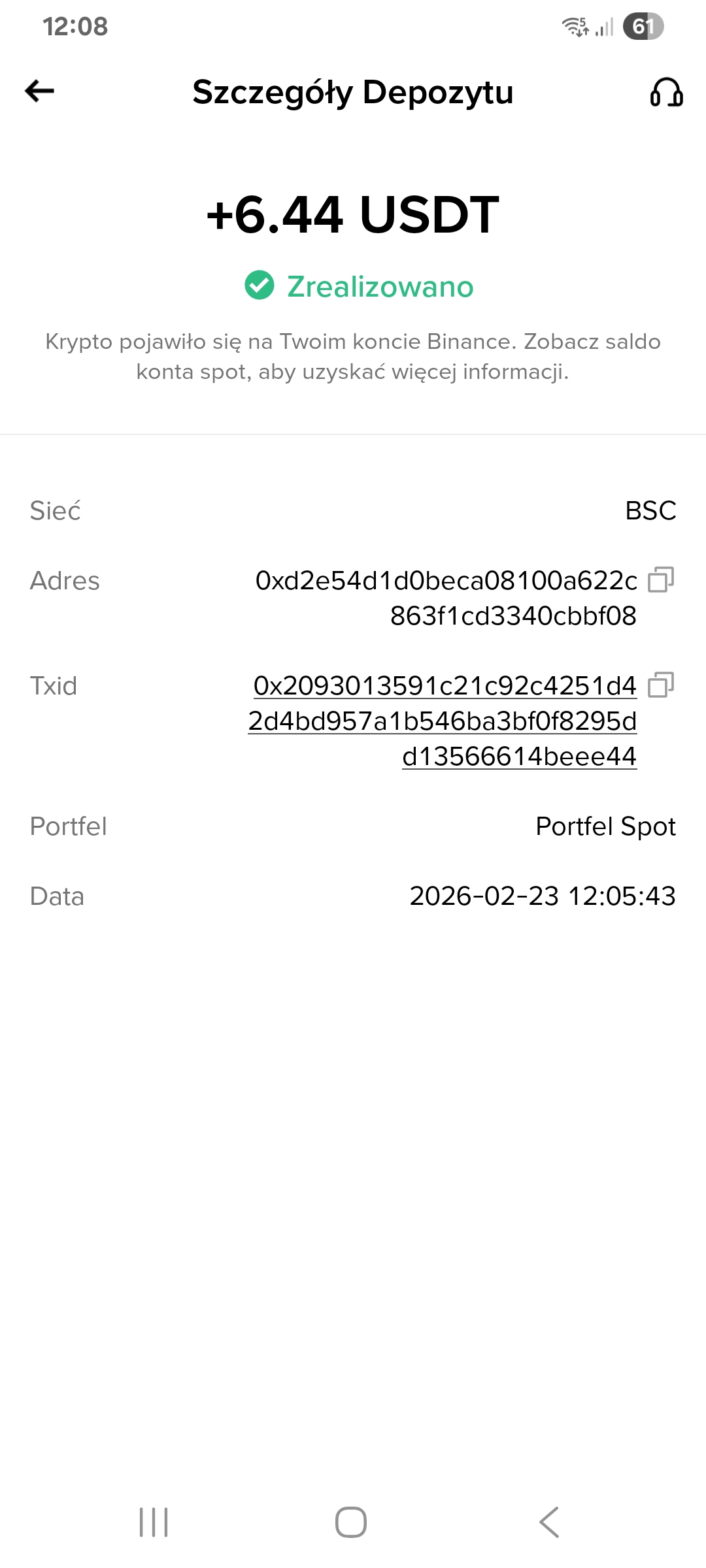Copy the Txid value
This screenshot has width=706, height=1568.
click(x=661, y=685)
